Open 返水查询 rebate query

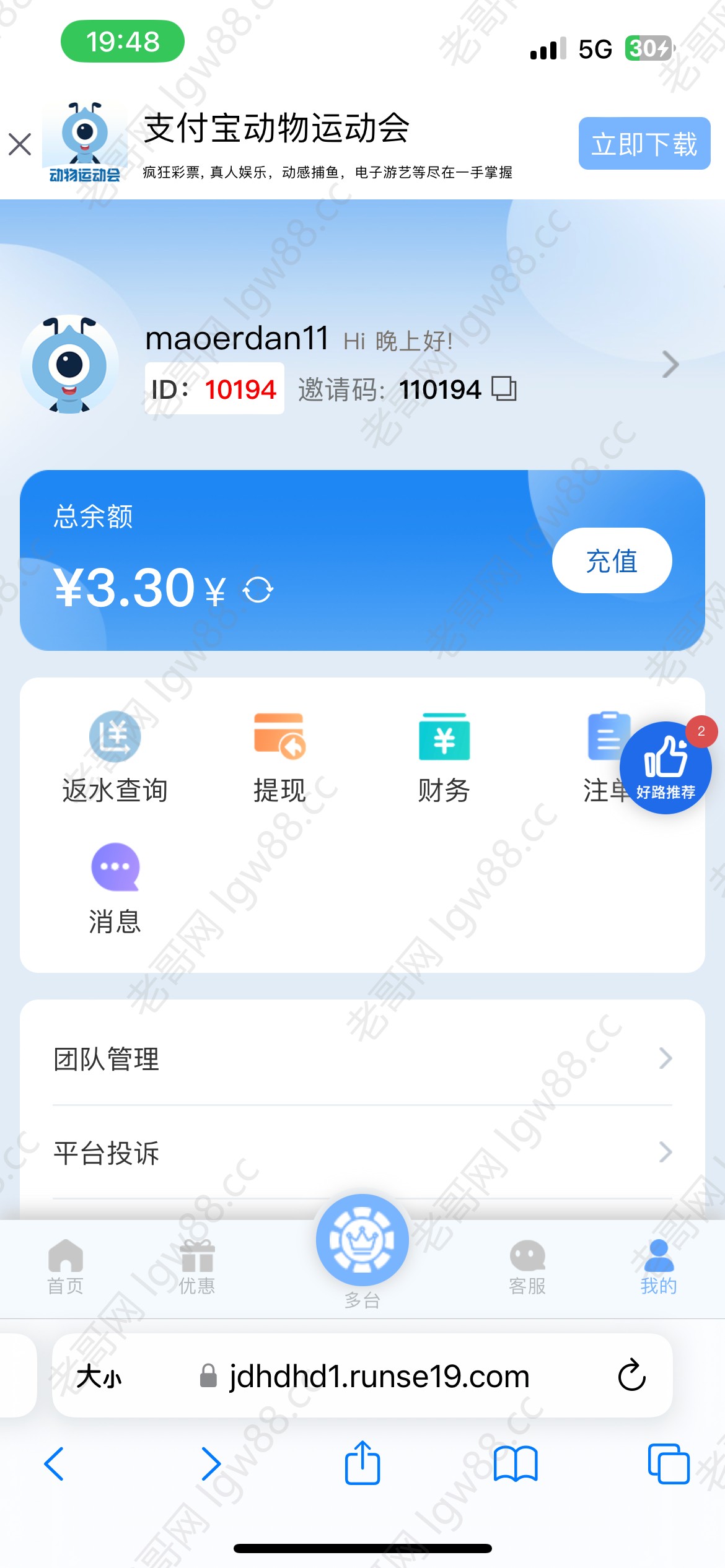coord(115,757)
